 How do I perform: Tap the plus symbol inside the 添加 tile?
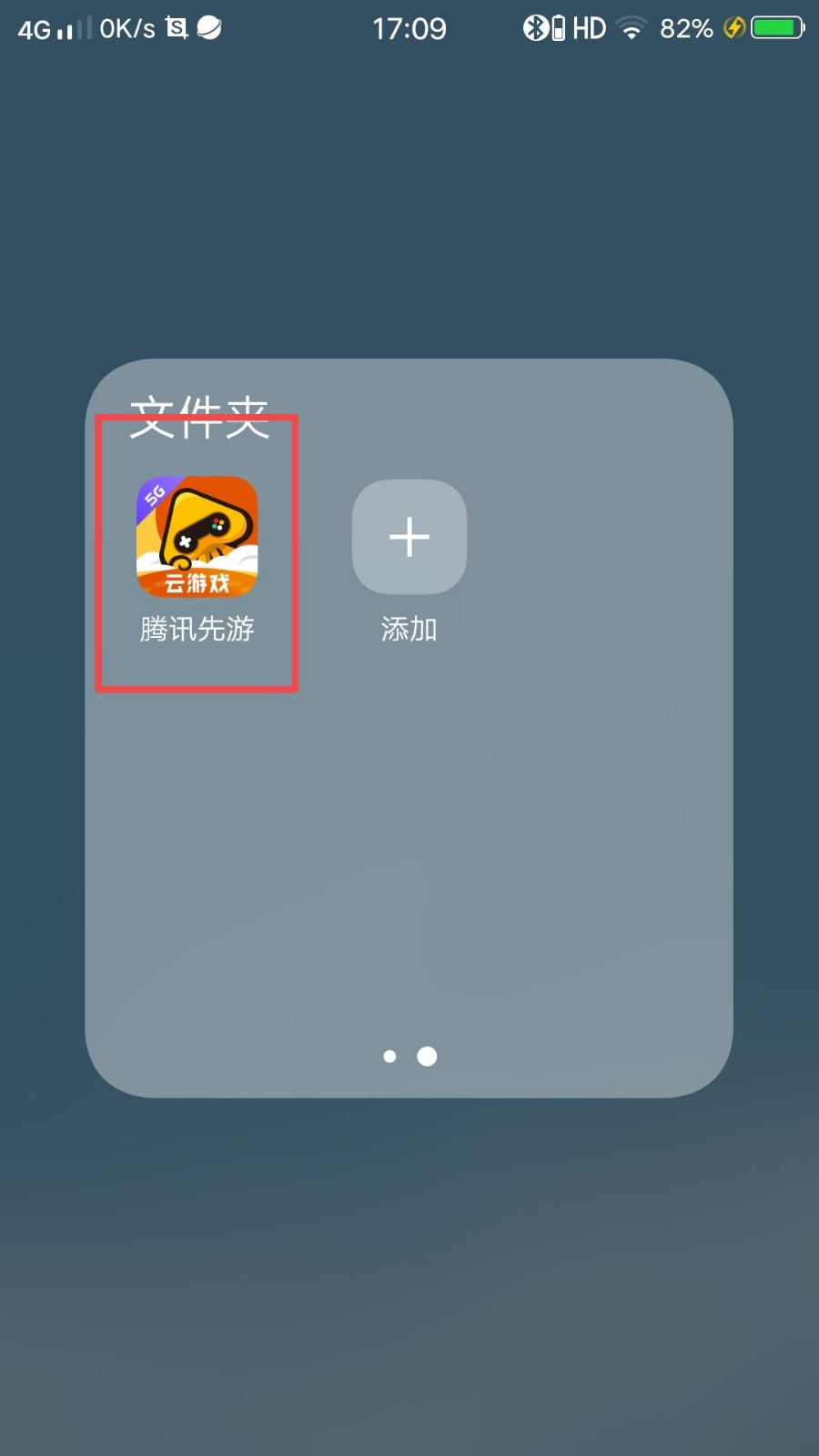pyautogui.click(x=409, y=537)
